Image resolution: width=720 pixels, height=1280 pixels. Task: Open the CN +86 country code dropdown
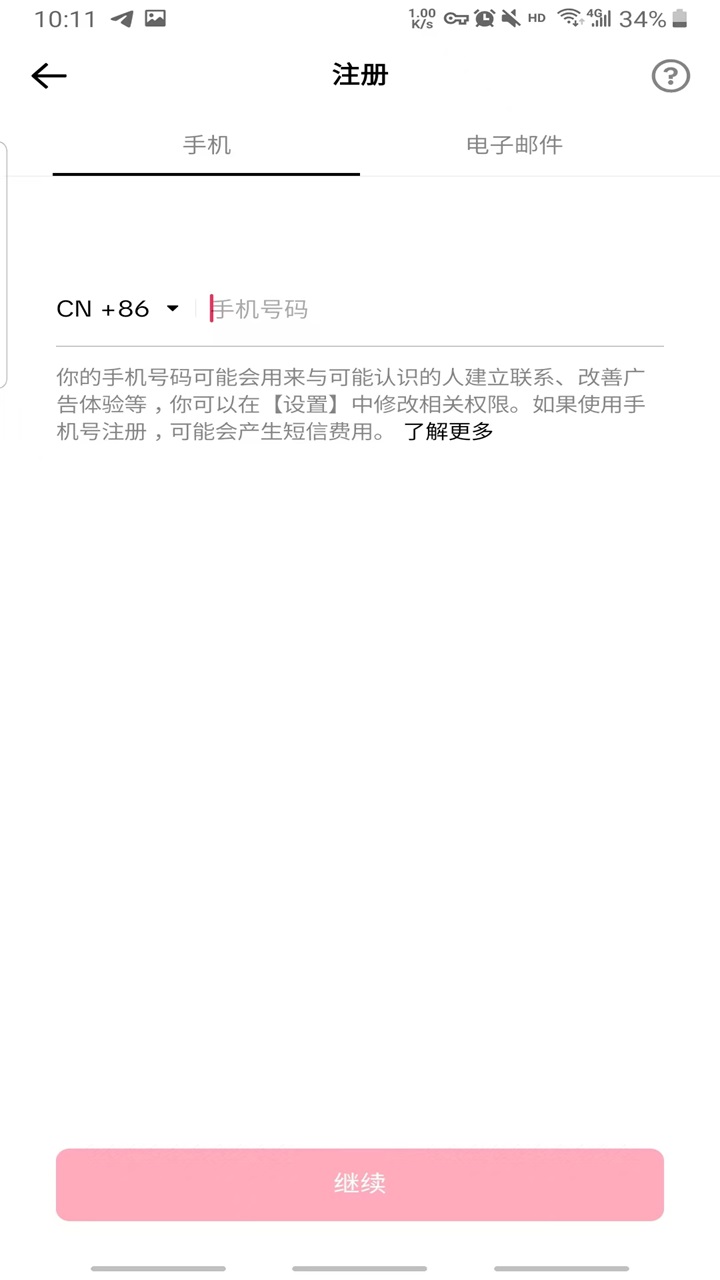coord(118,309)
